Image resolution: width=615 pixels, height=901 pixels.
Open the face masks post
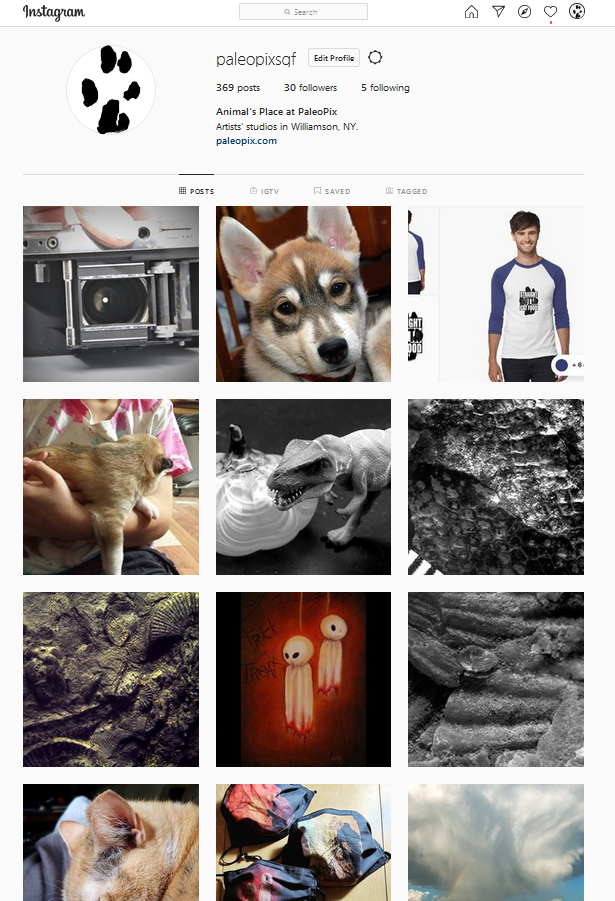(x=303, y=842)
